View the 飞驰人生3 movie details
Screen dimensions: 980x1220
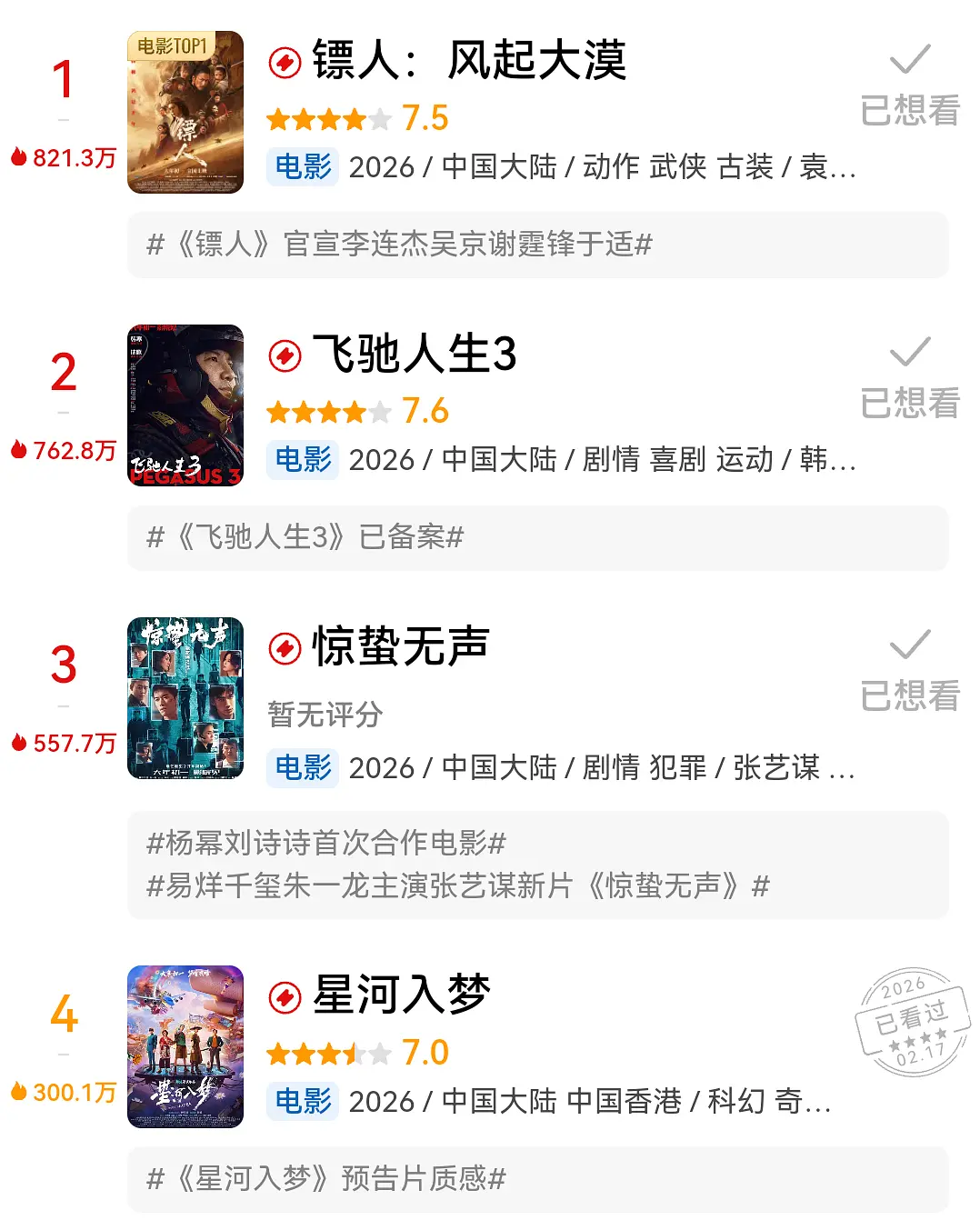click(415, 354)
